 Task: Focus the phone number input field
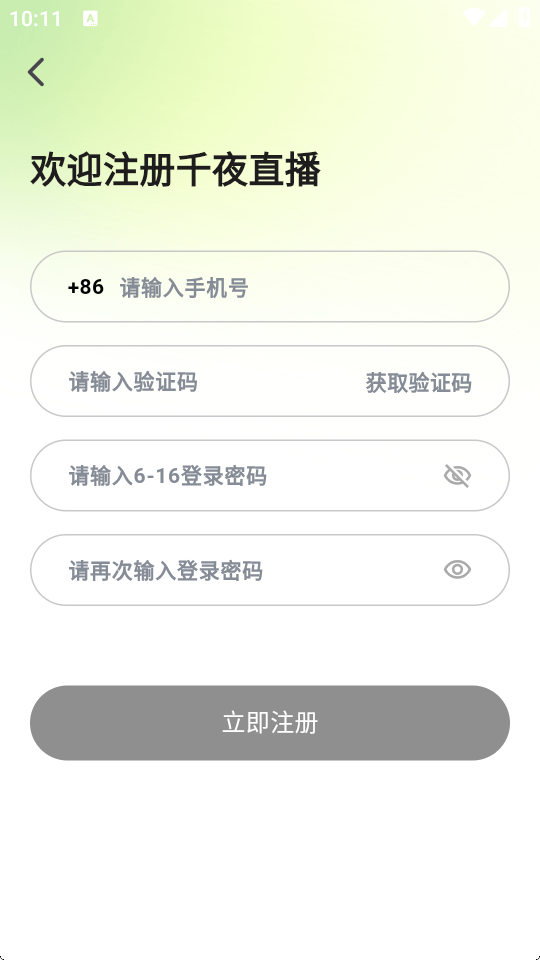pos(306,287)
